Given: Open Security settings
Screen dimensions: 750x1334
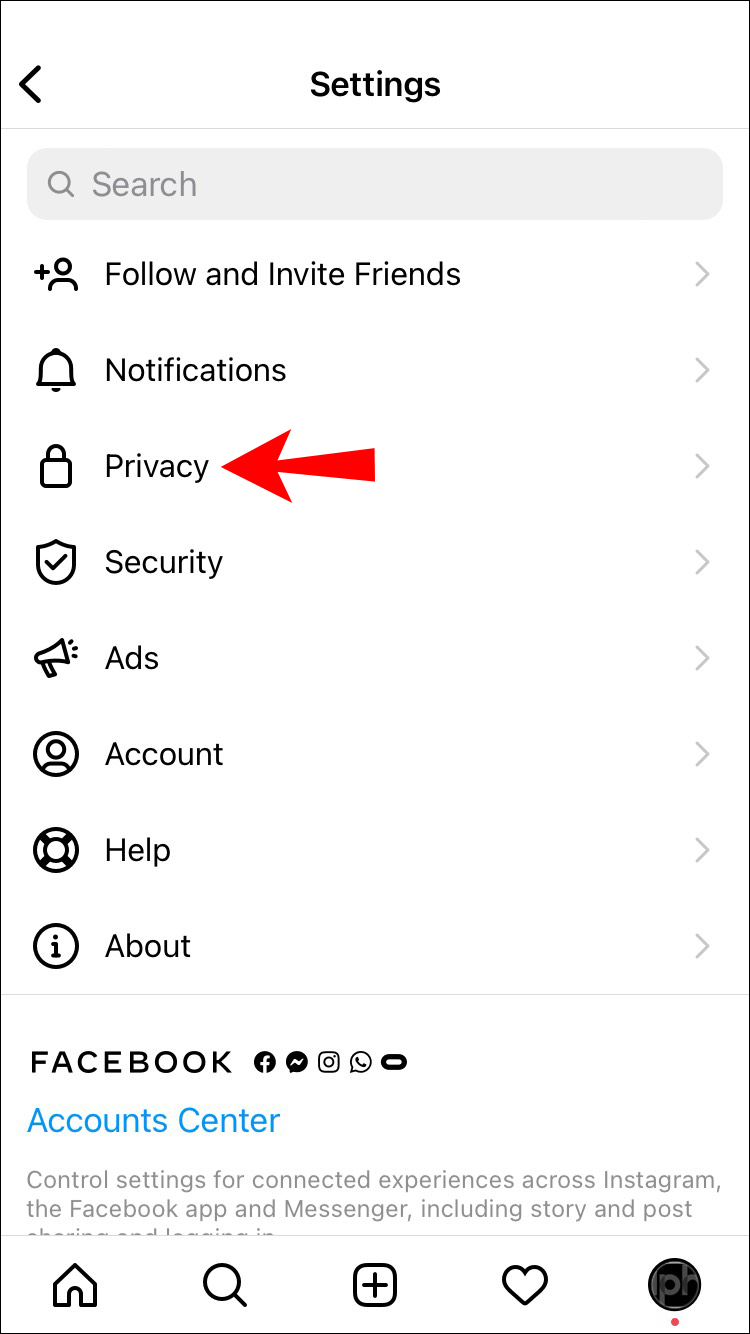Looking at the screenshot, I should 164,562.
